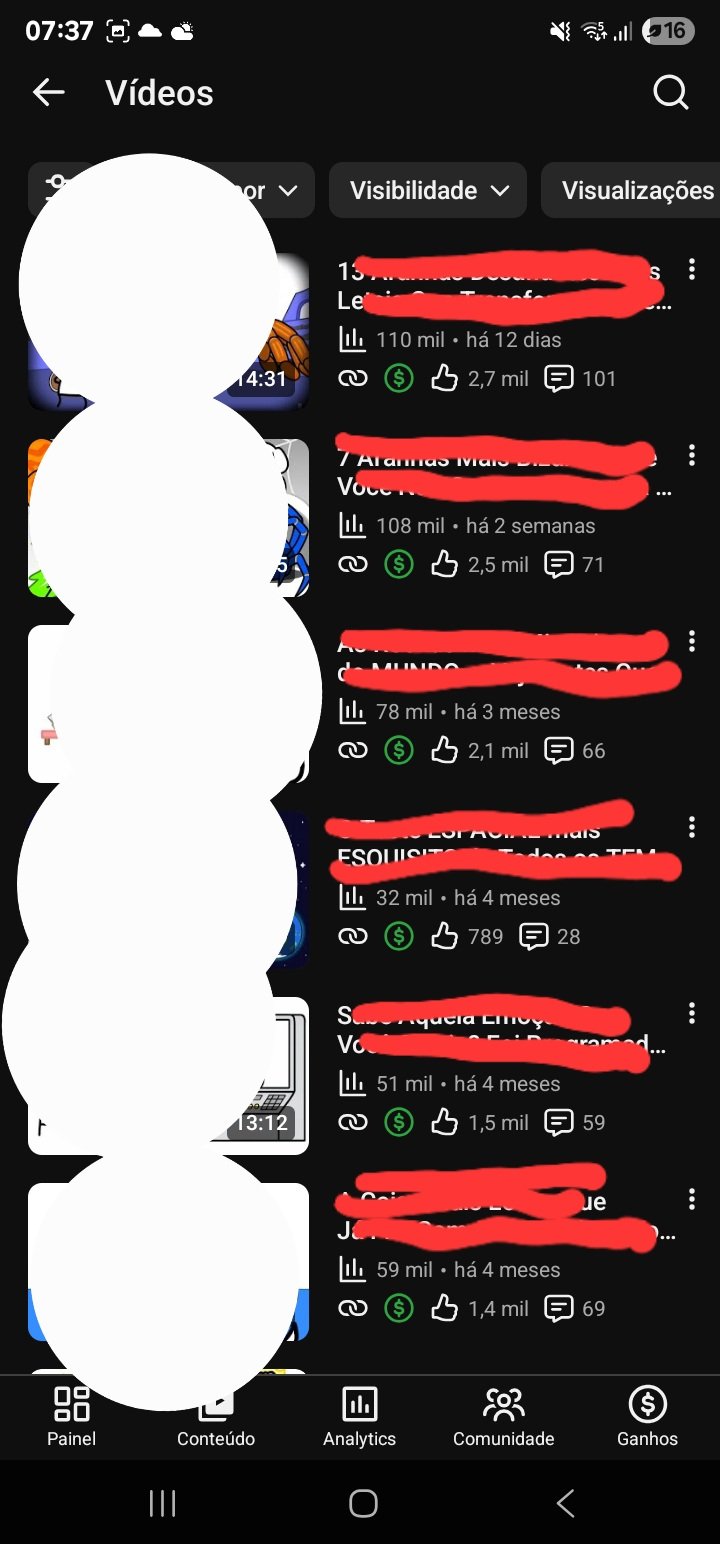720x1544 pixels.
Task: Tap the system home button
Action: click(x=363, y=1503)
